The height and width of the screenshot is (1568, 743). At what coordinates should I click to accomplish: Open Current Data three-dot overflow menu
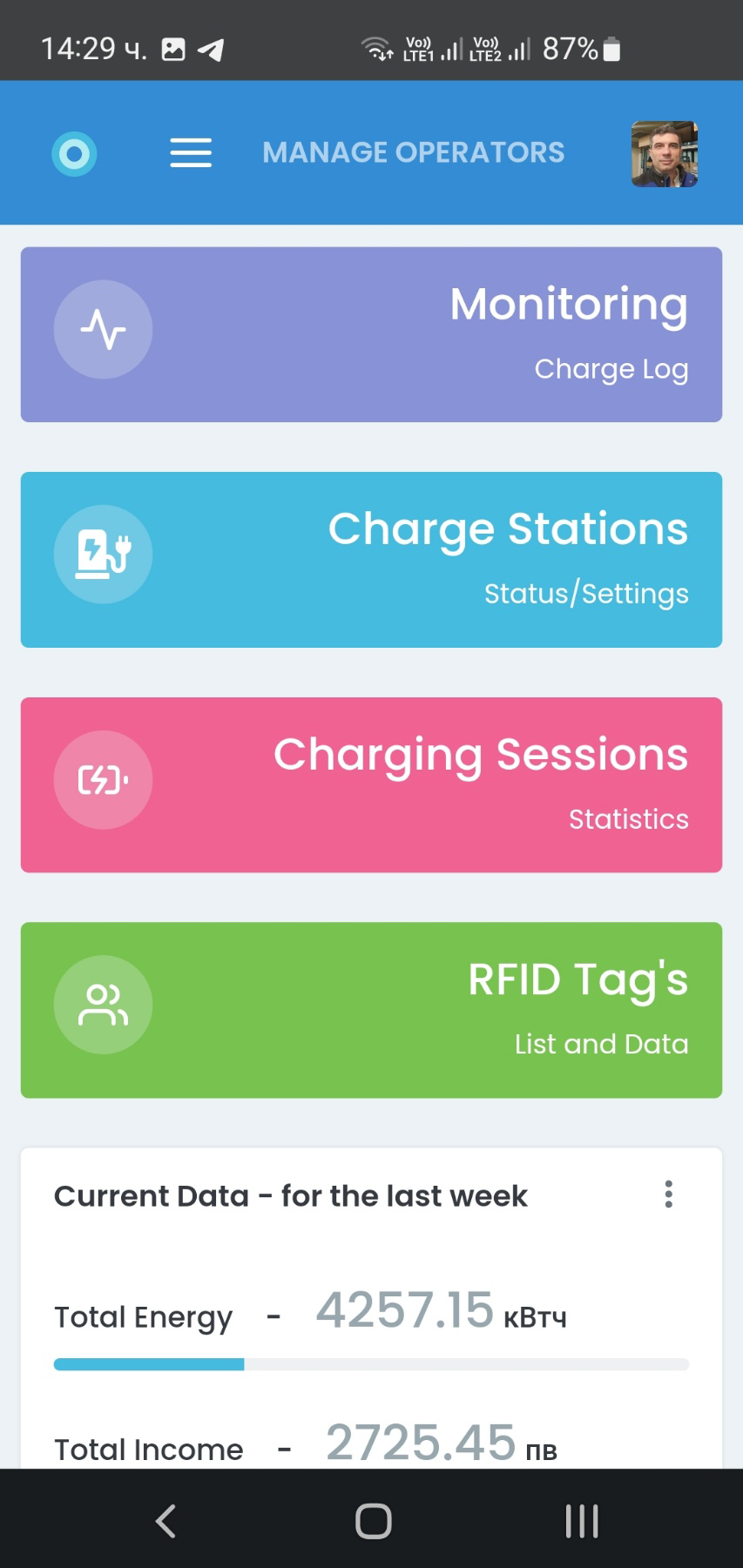[668, 1195]
